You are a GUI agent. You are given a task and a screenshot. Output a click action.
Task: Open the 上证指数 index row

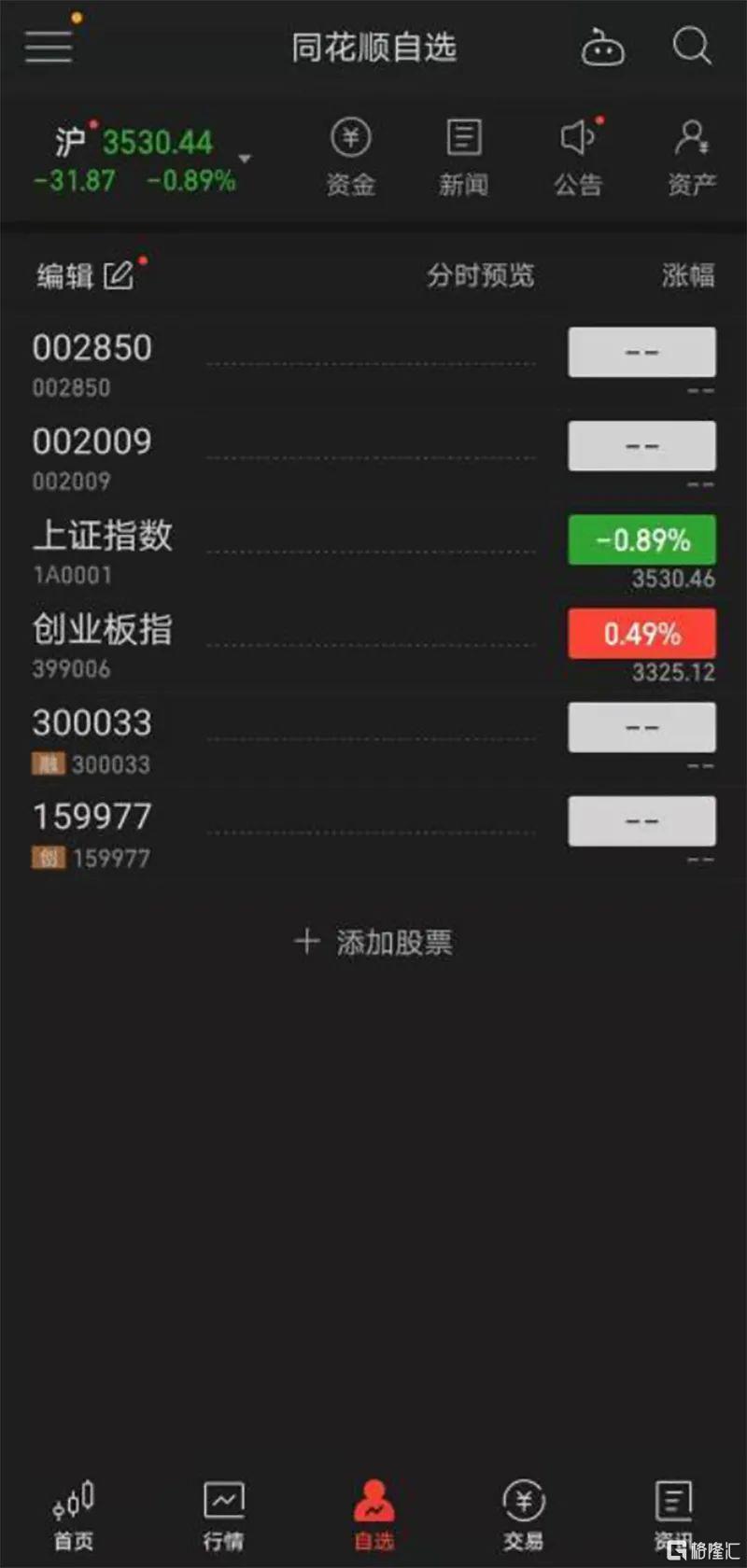103,549
